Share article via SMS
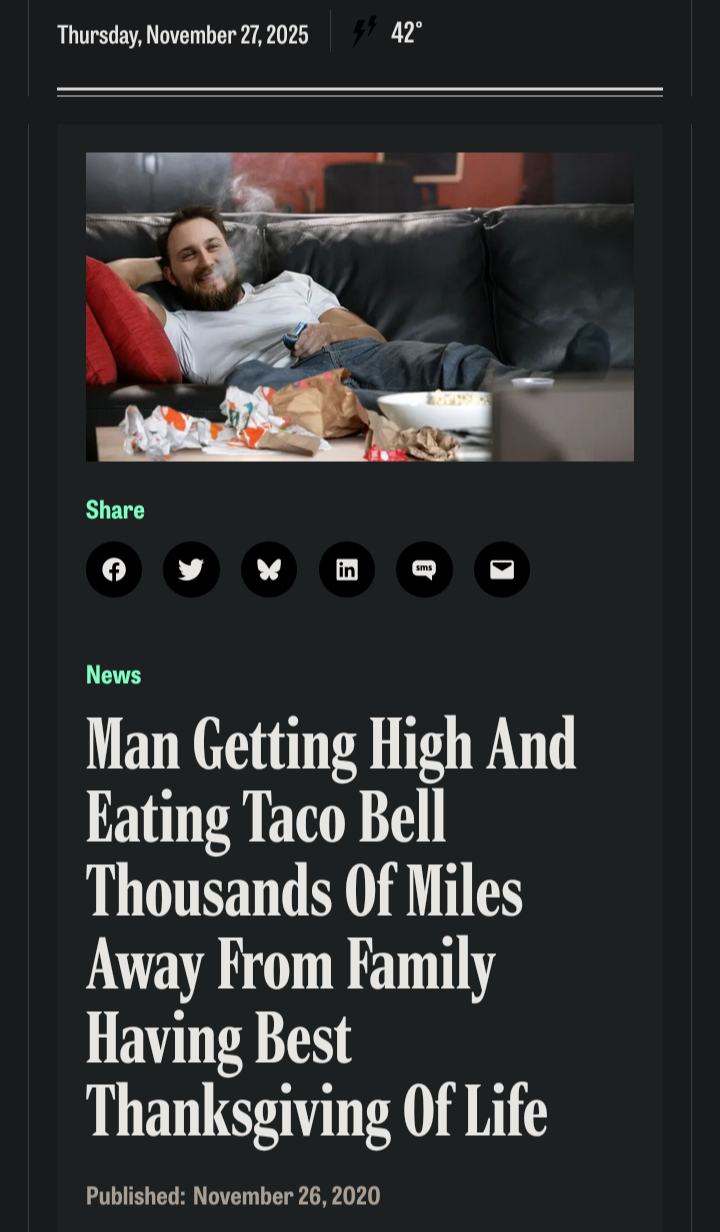Viewport: 720px width, 1232px height. point(424,570)
